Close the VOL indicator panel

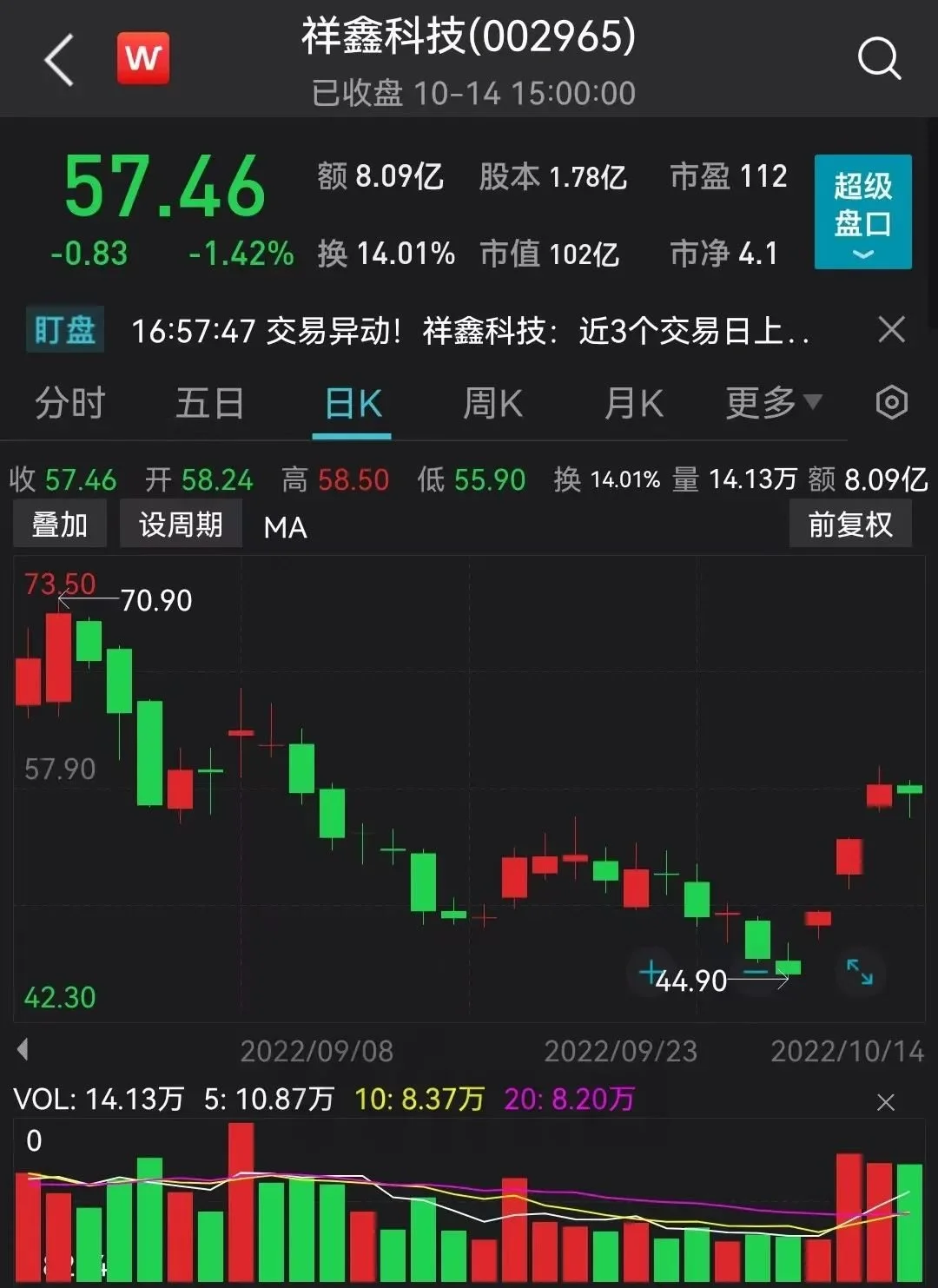pos(885,1102)
